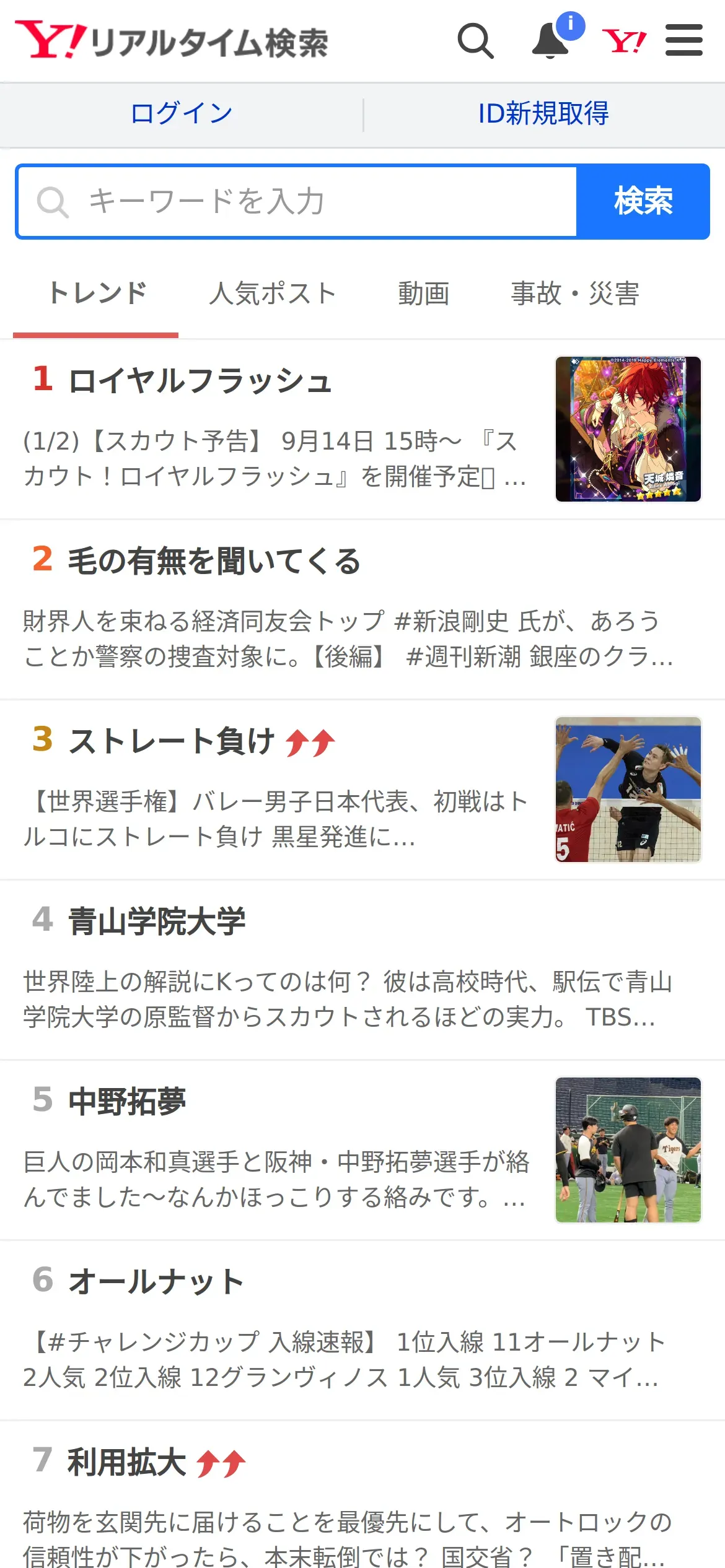
Task: Open trend 4 青山学院大学
Action: (x=157, y=921)
